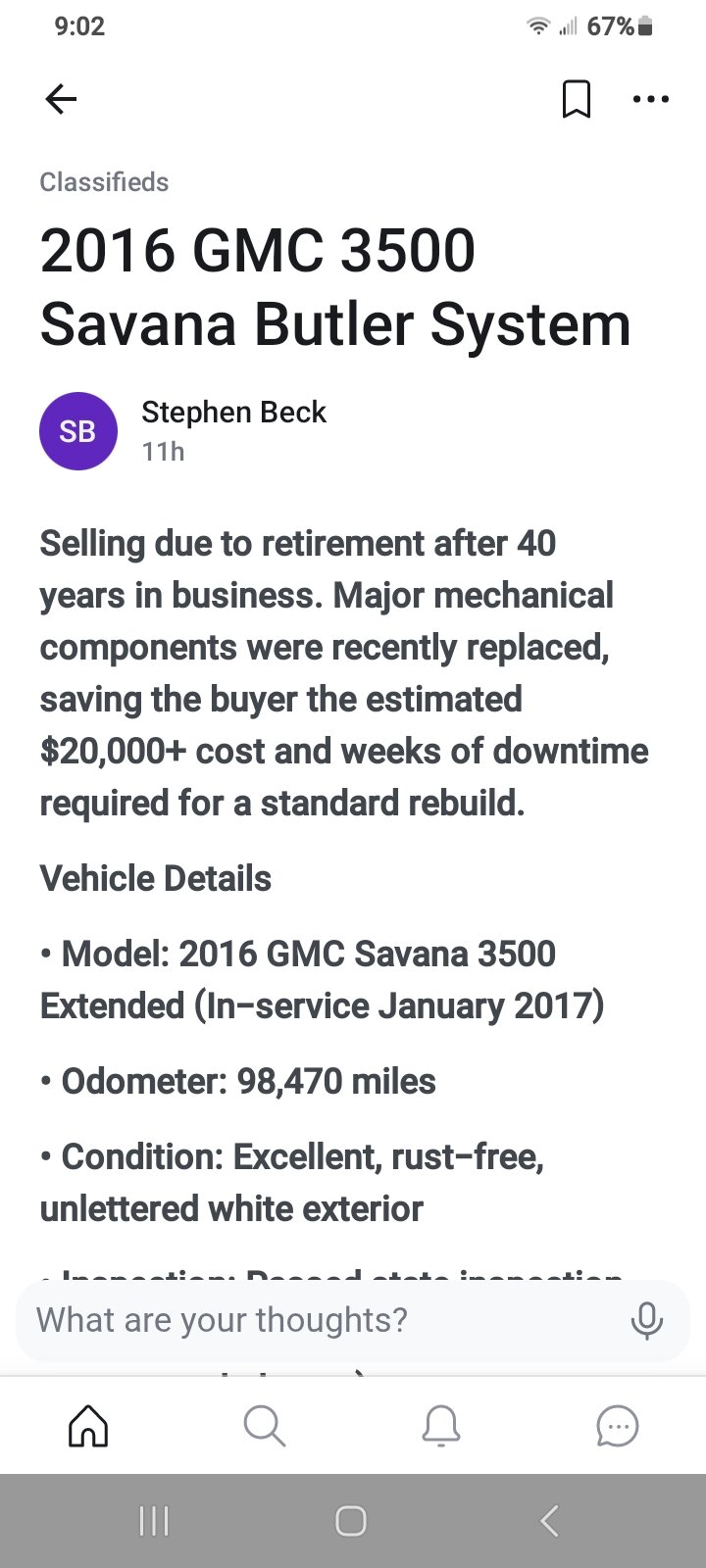
Task: Switch to the Home tab
Action: [88, 1426]
